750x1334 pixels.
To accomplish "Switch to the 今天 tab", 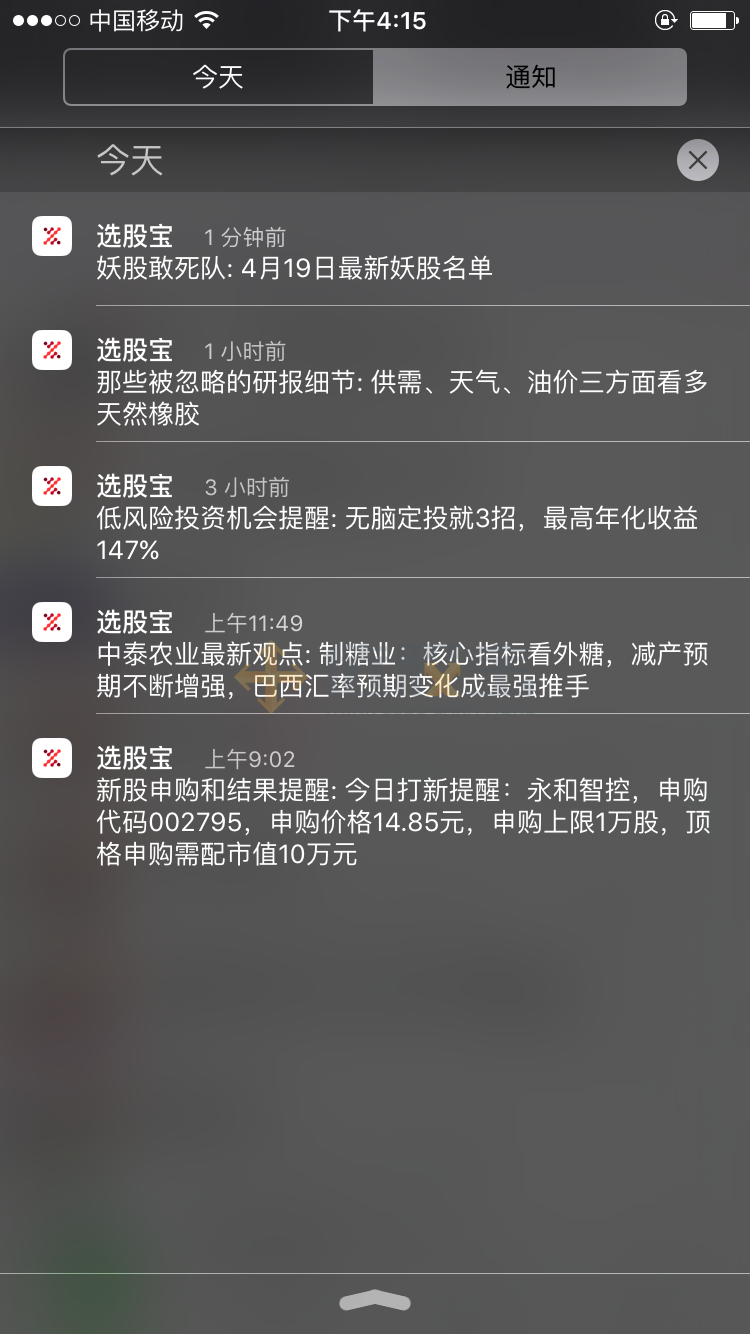I will pyautogui.click(x=219, y=77).
